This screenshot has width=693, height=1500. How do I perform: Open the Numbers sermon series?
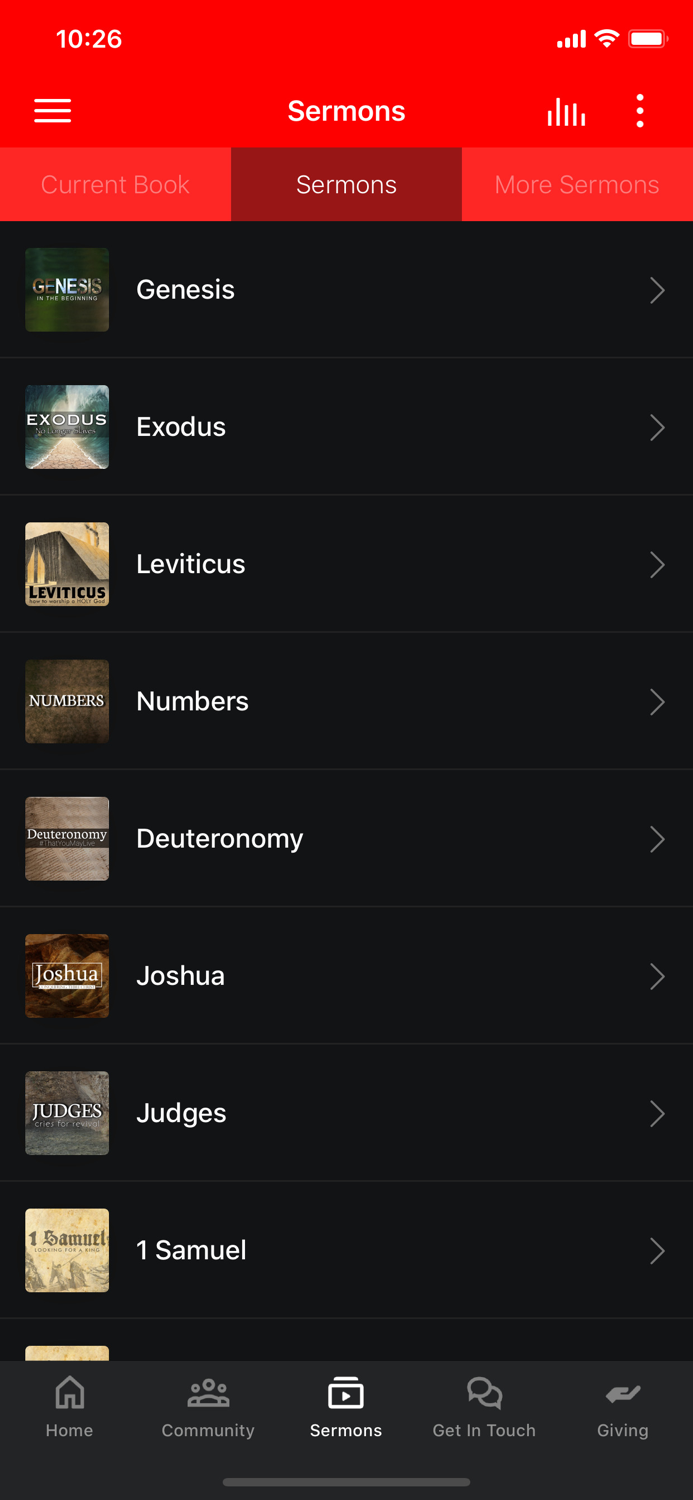pyautogui.click(x=346, y=701)
